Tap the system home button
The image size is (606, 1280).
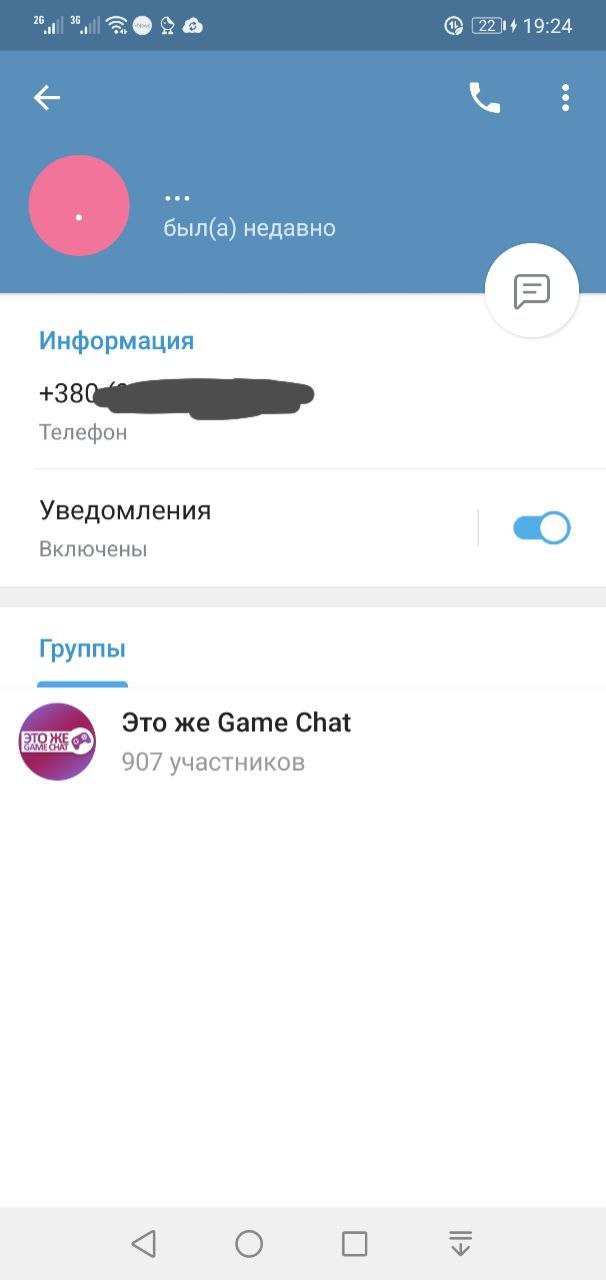tap(249, 1243)
